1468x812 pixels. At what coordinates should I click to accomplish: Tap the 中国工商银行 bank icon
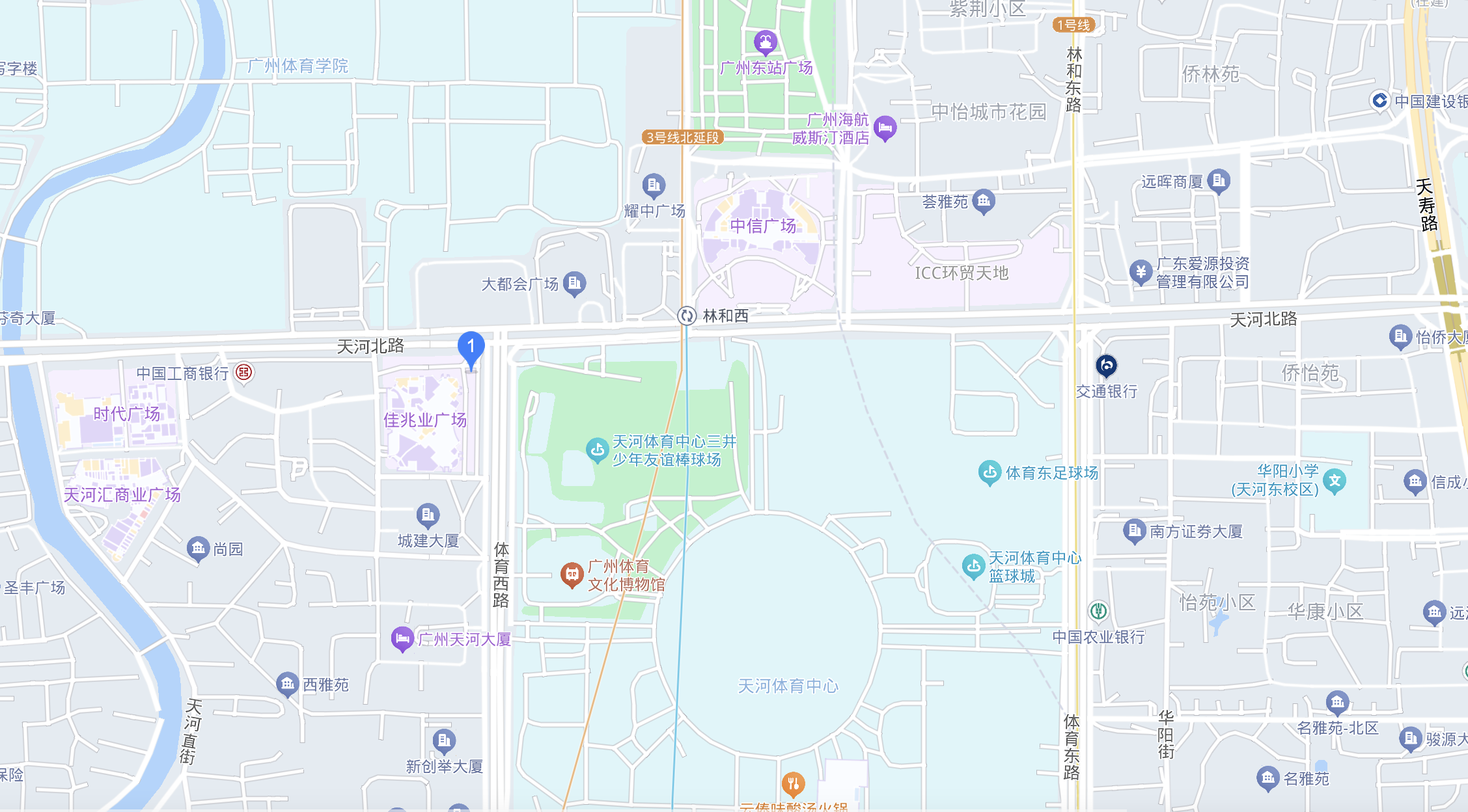click(244, 373)
